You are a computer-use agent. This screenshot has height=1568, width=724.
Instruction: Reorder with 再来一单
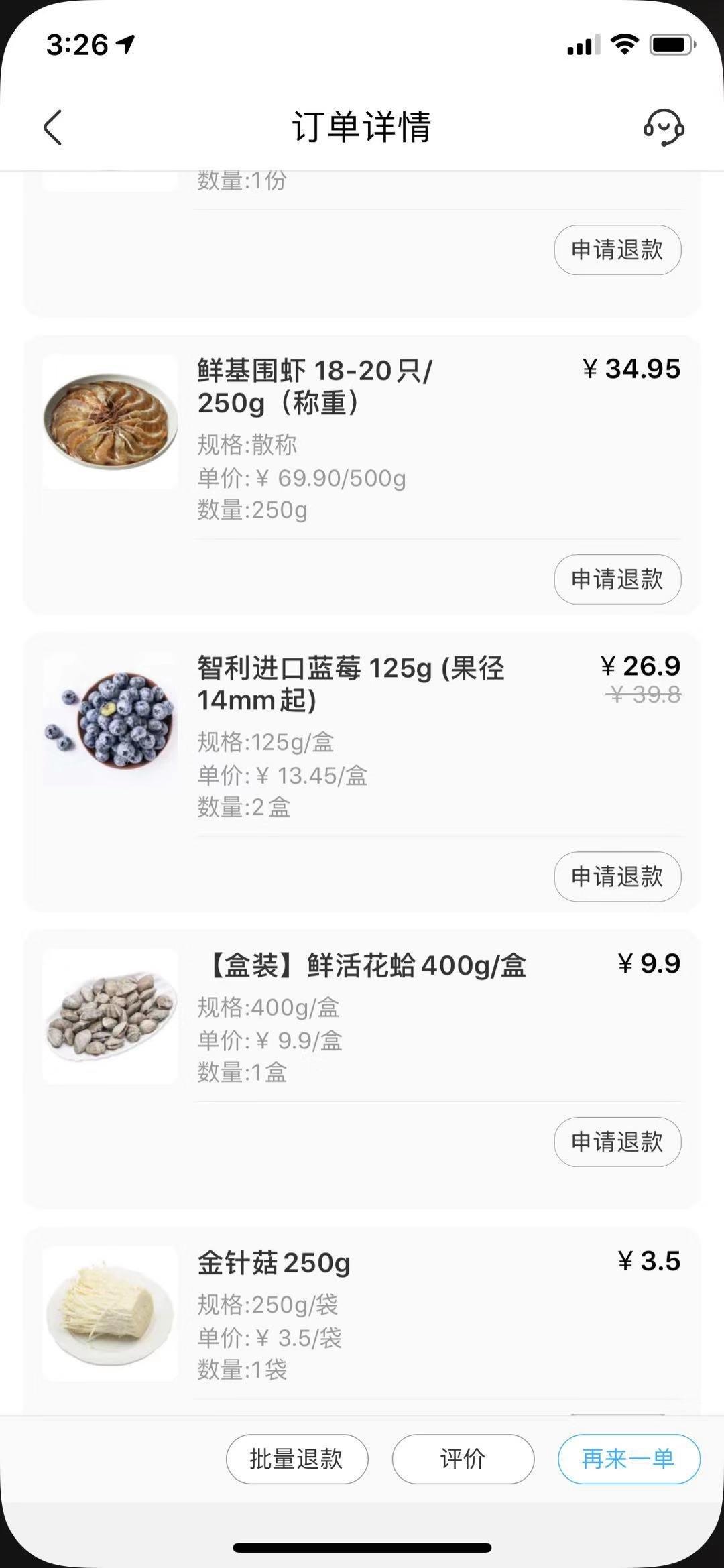click(628, 1459)
